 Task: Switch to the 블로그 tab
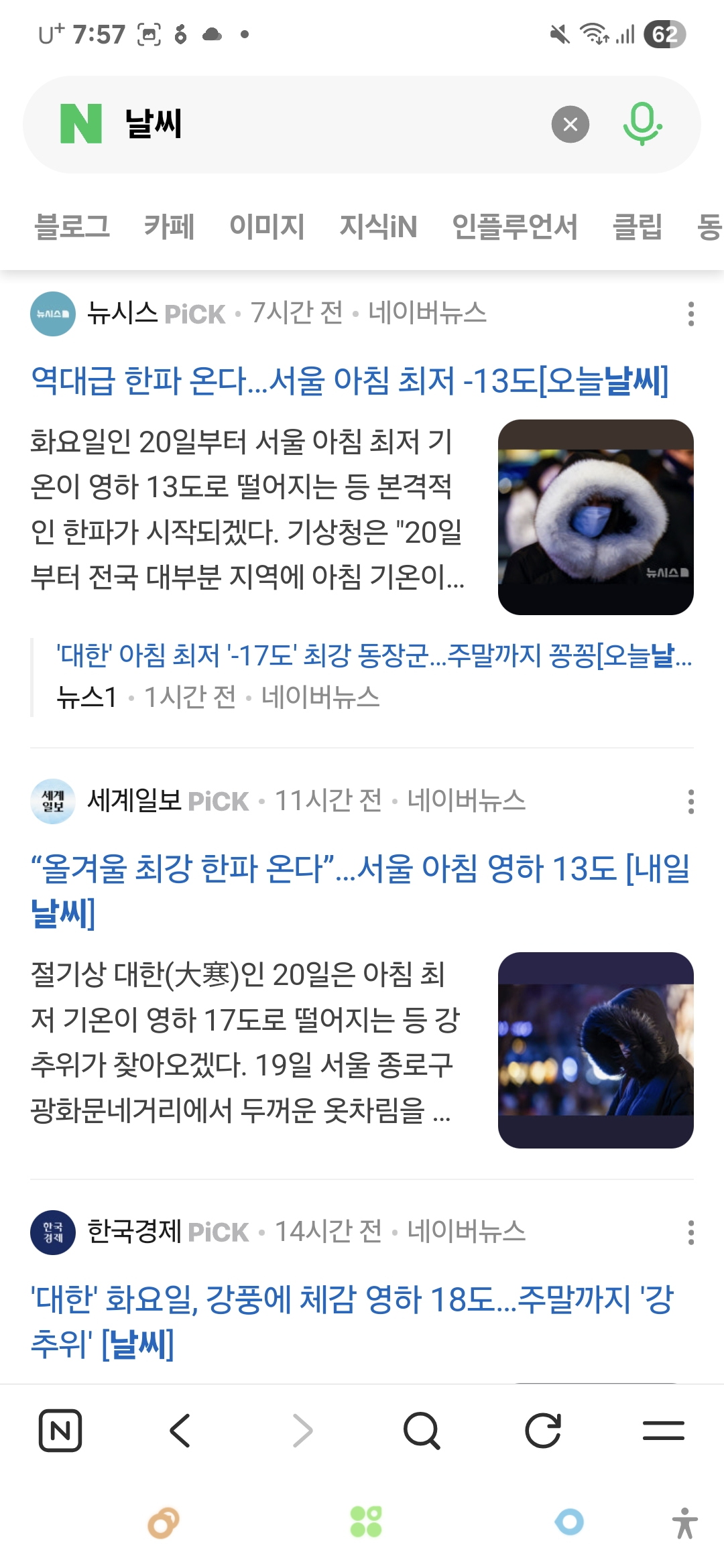[x=72, y=226]
